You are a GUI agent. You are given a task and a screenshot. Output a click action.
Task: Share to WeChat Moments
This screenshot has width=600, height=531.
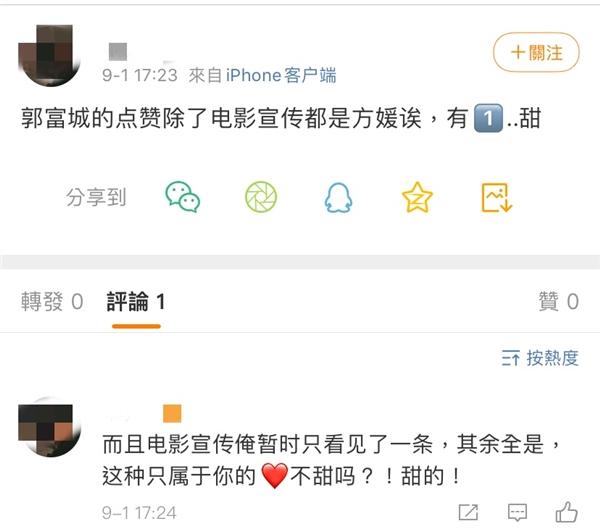pyautogui.click(x=261, y=197)
